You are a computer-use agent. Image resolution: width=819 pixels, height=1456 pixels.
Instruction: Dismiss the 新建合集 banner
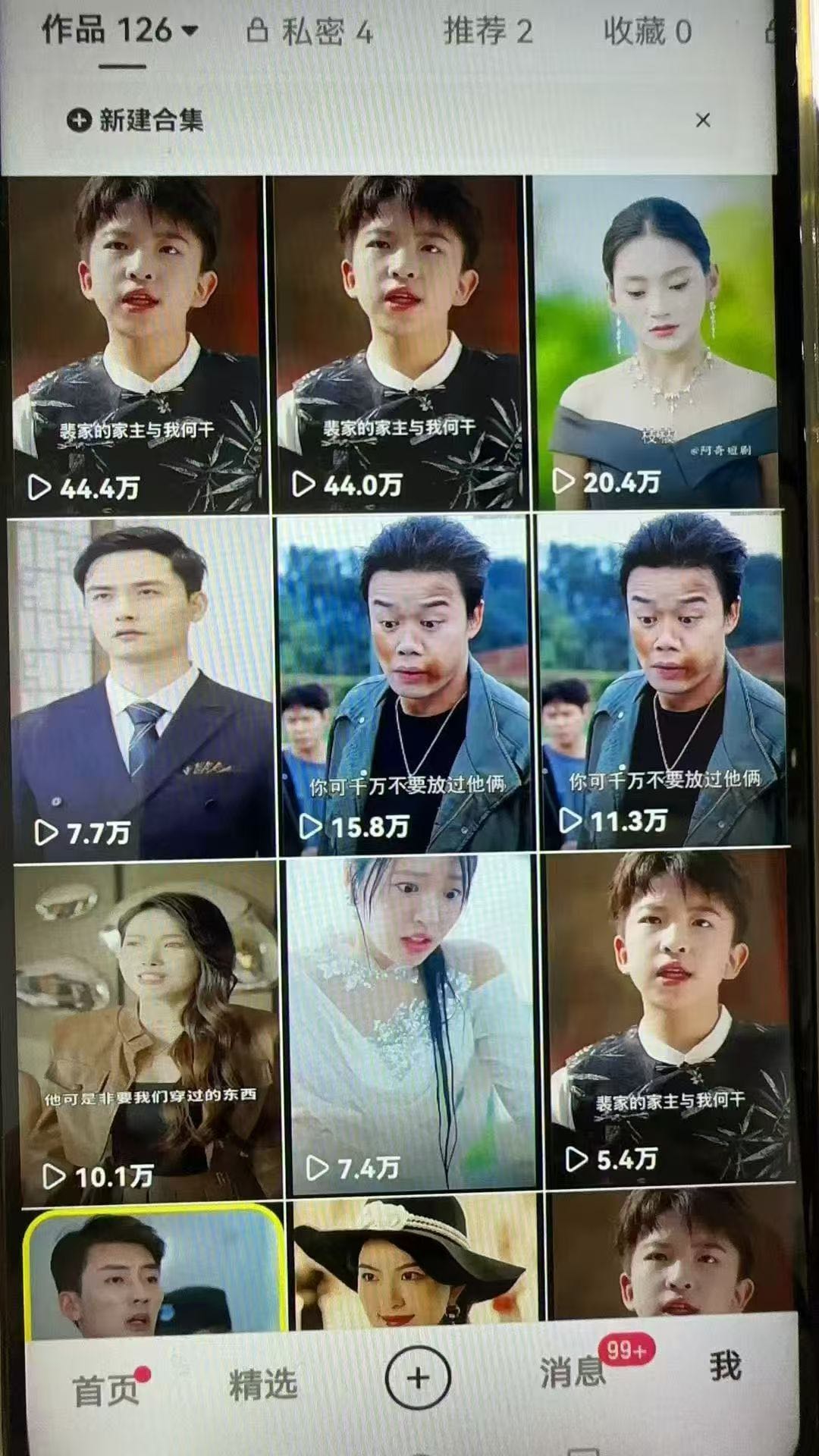(x=703, y=120)
